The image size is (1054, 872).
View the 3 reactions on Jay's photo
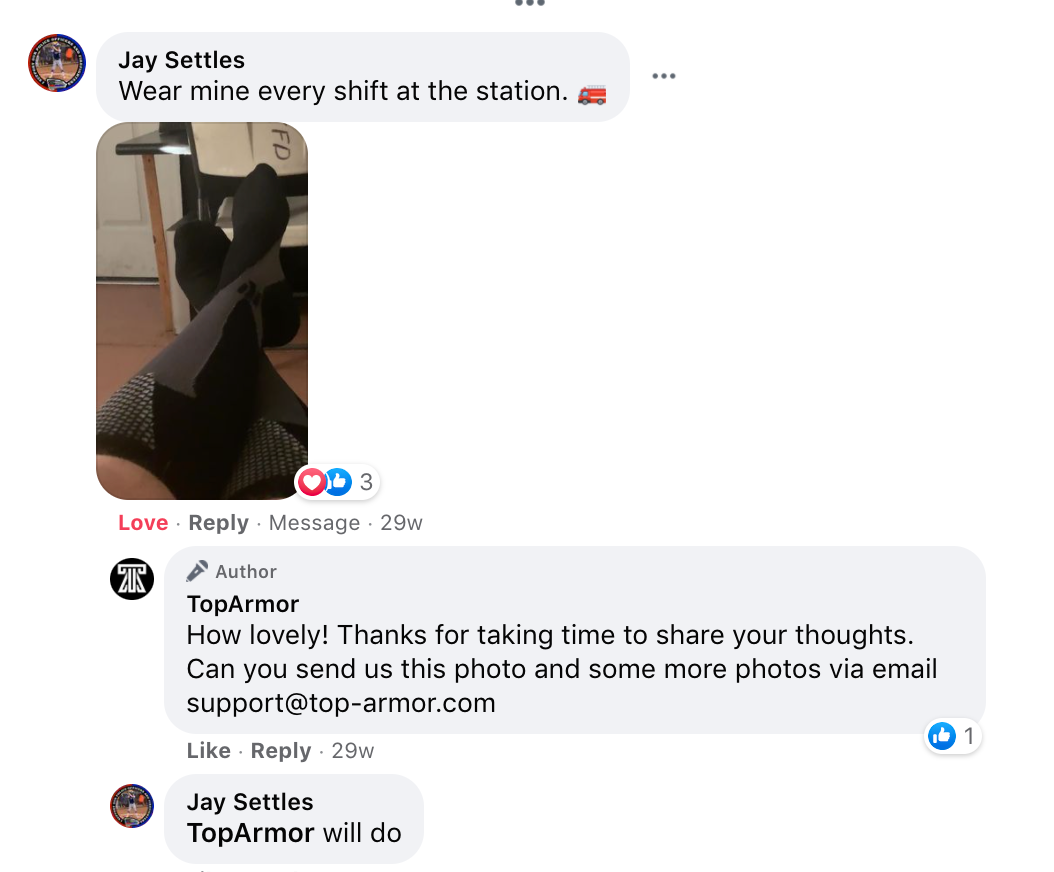pyautogui.click(x=337, y=481)
